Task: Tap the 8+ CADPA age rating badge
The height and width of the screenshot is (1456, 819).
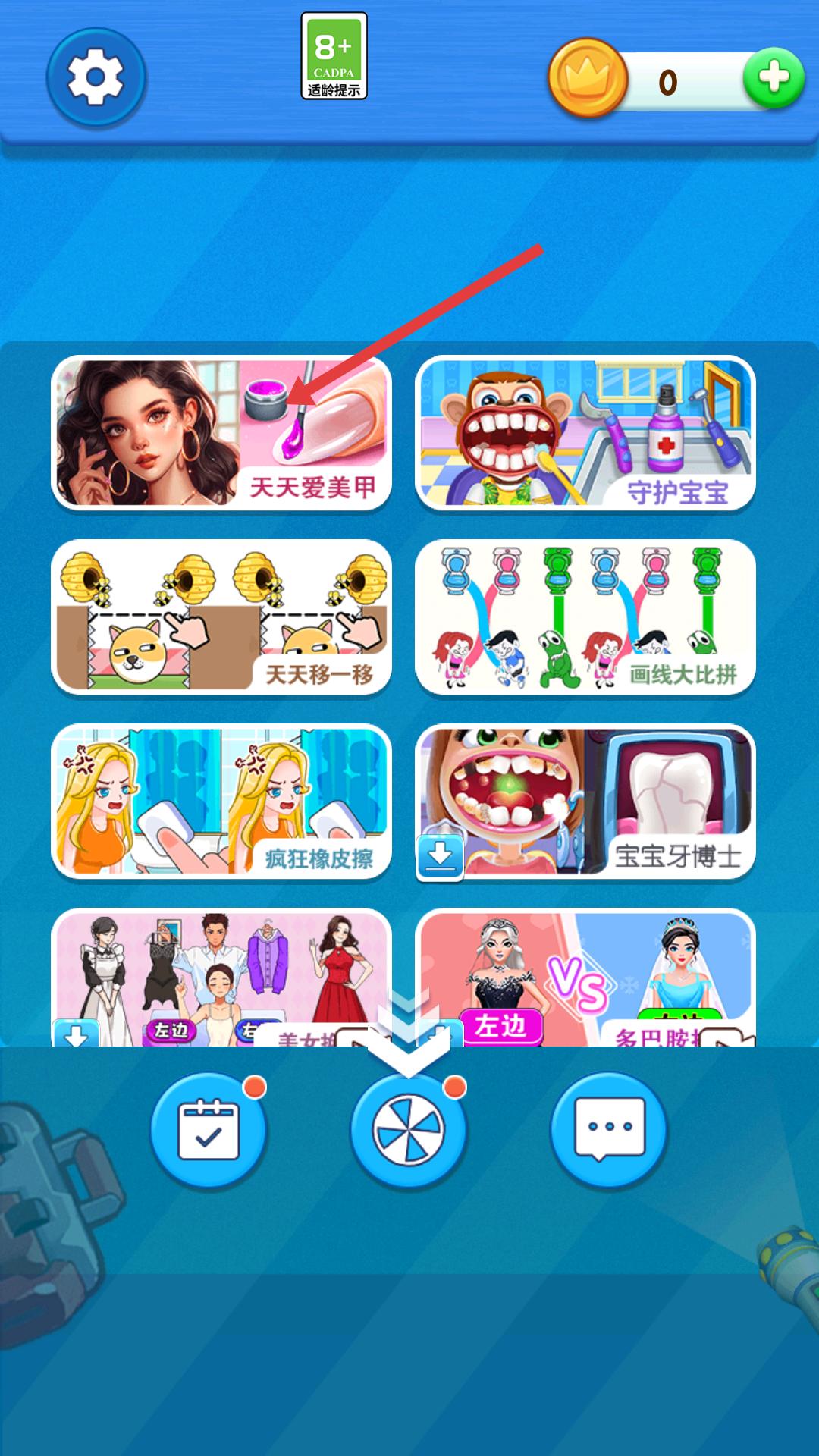Action: pos(334,56)
